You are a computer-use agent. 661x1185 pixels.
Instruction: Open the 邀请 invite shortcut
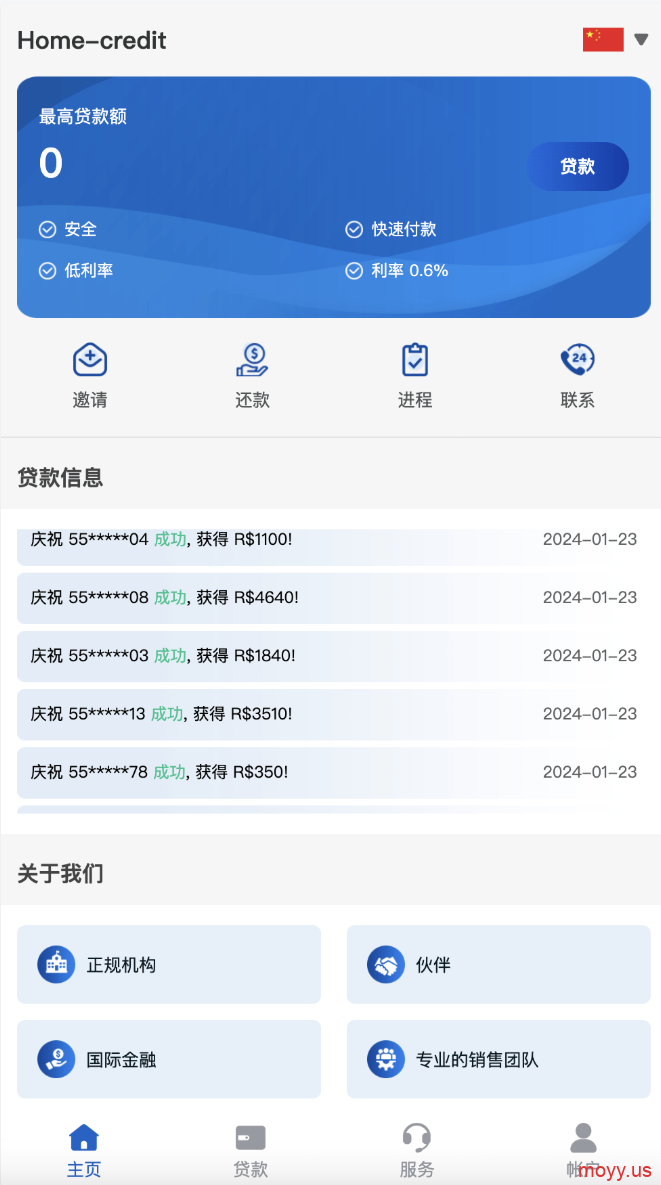coord(90,376)
